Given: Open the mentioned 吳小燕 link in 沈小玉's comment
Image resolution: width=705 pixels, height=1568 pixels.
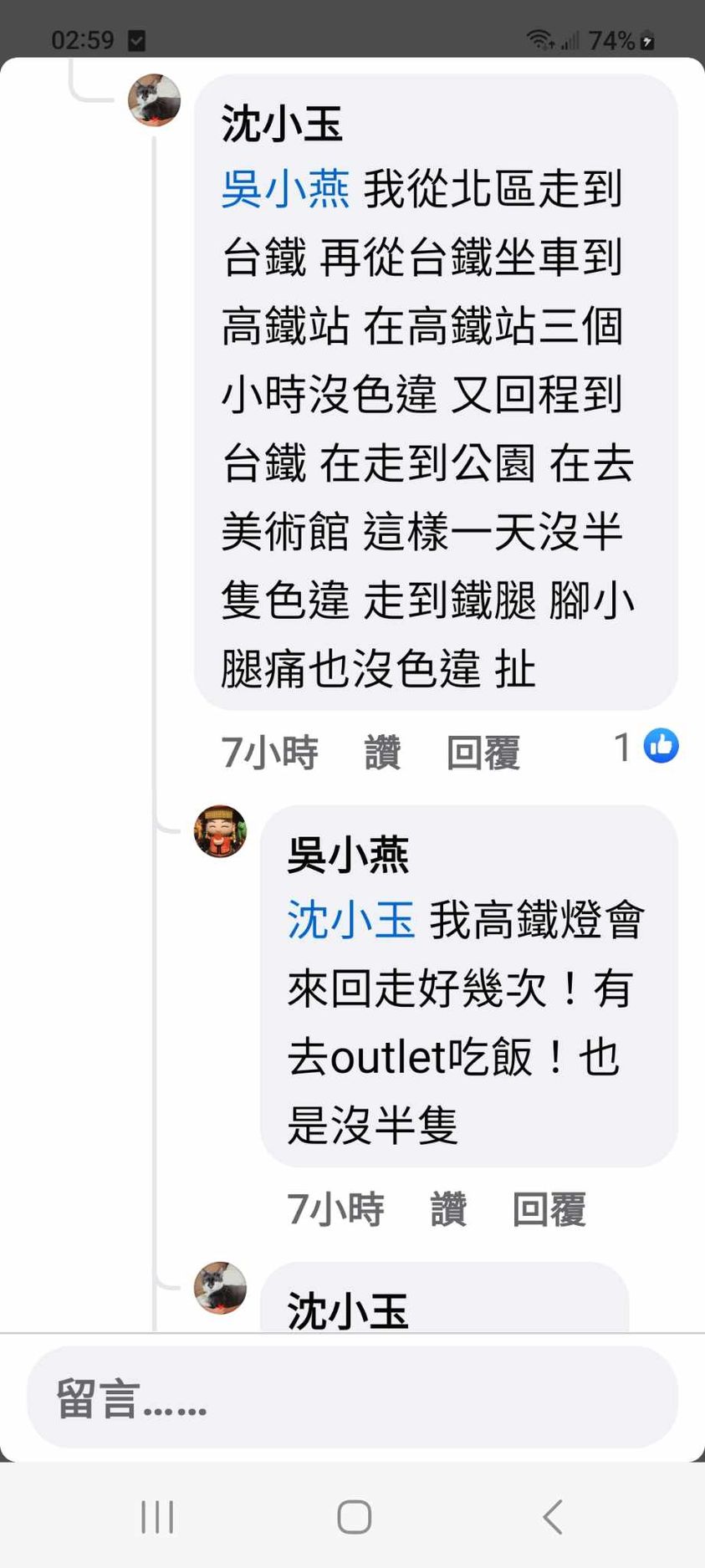Looking at the screenshot, I should pyautogui.click(x=285, y=188).
